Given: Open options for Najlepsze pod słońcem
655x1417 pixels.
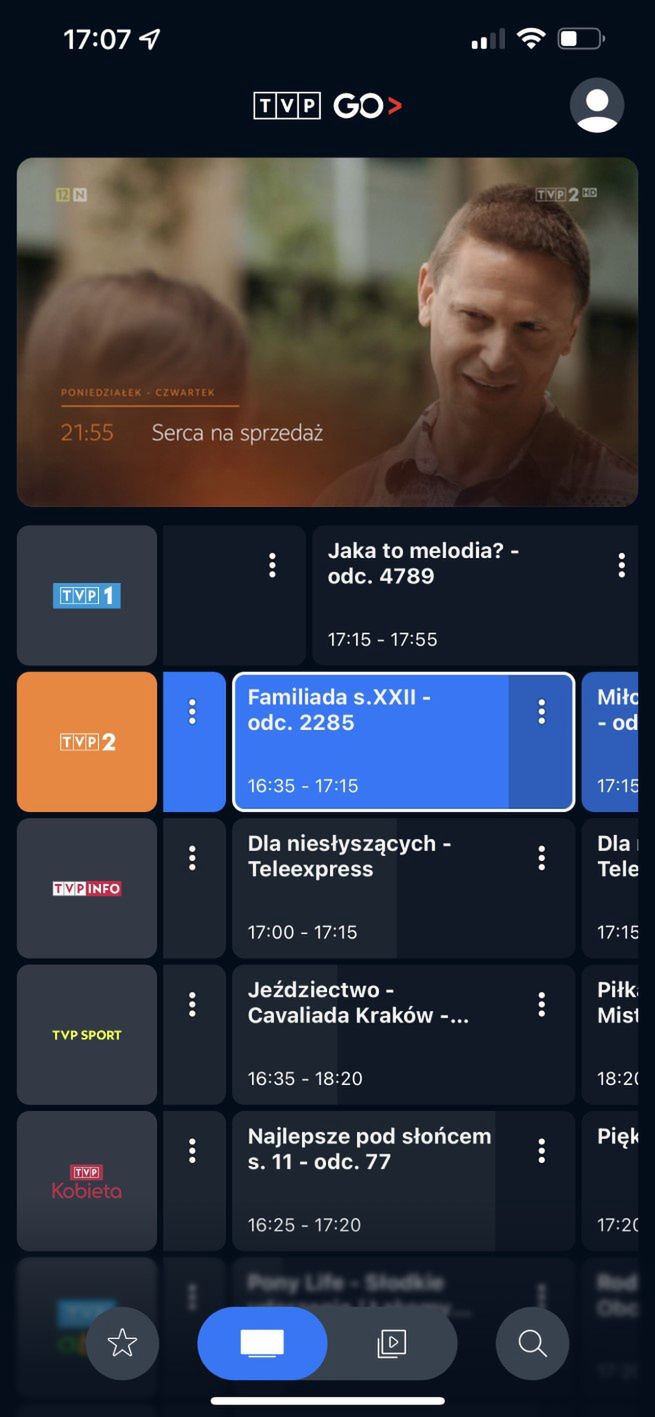Looking at the screenshot, I should pos(541,1151).
